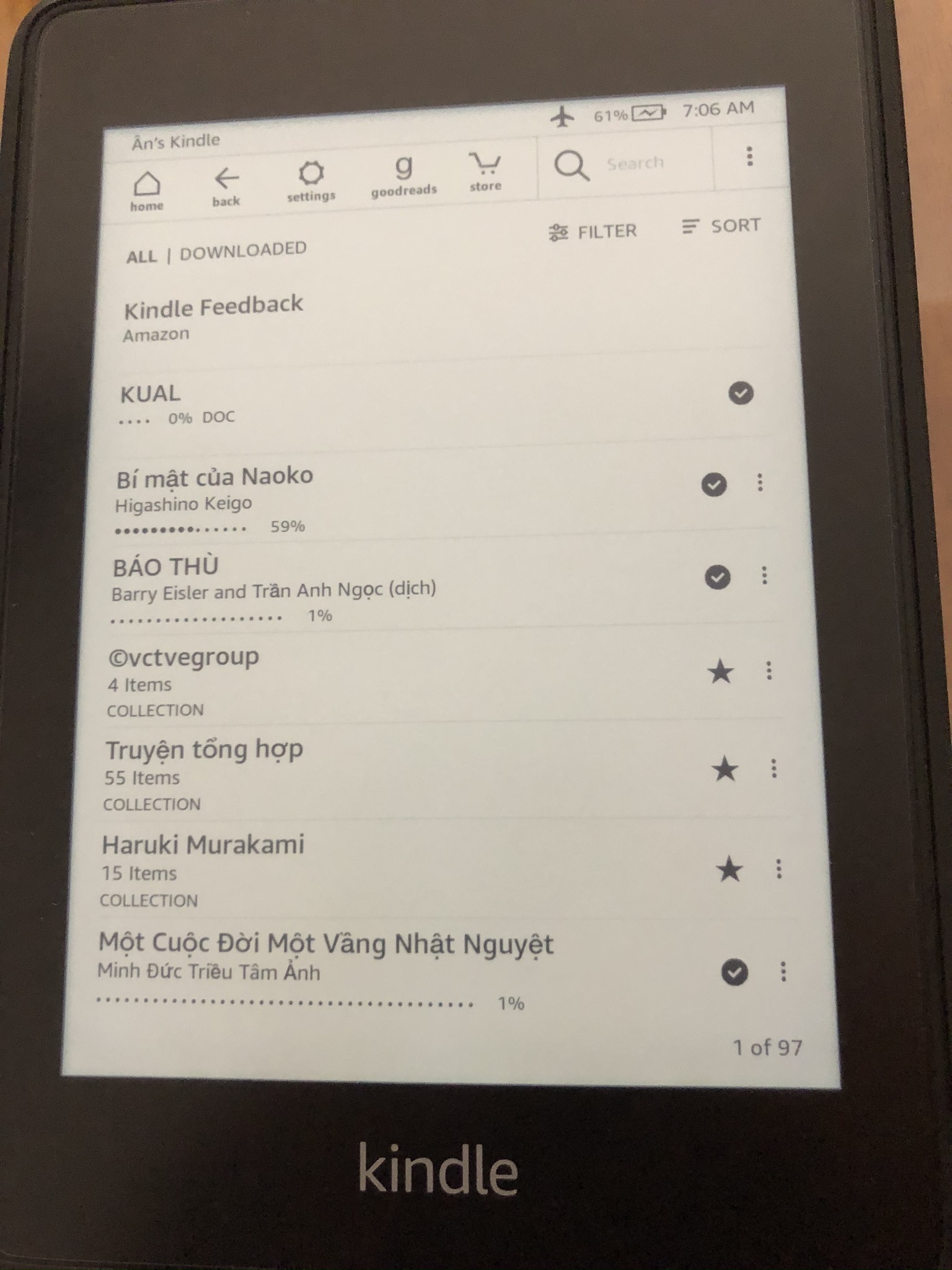952x1270 pixels.
Task: Tap the back arrow in the toolbar
Action: point(226,185)
